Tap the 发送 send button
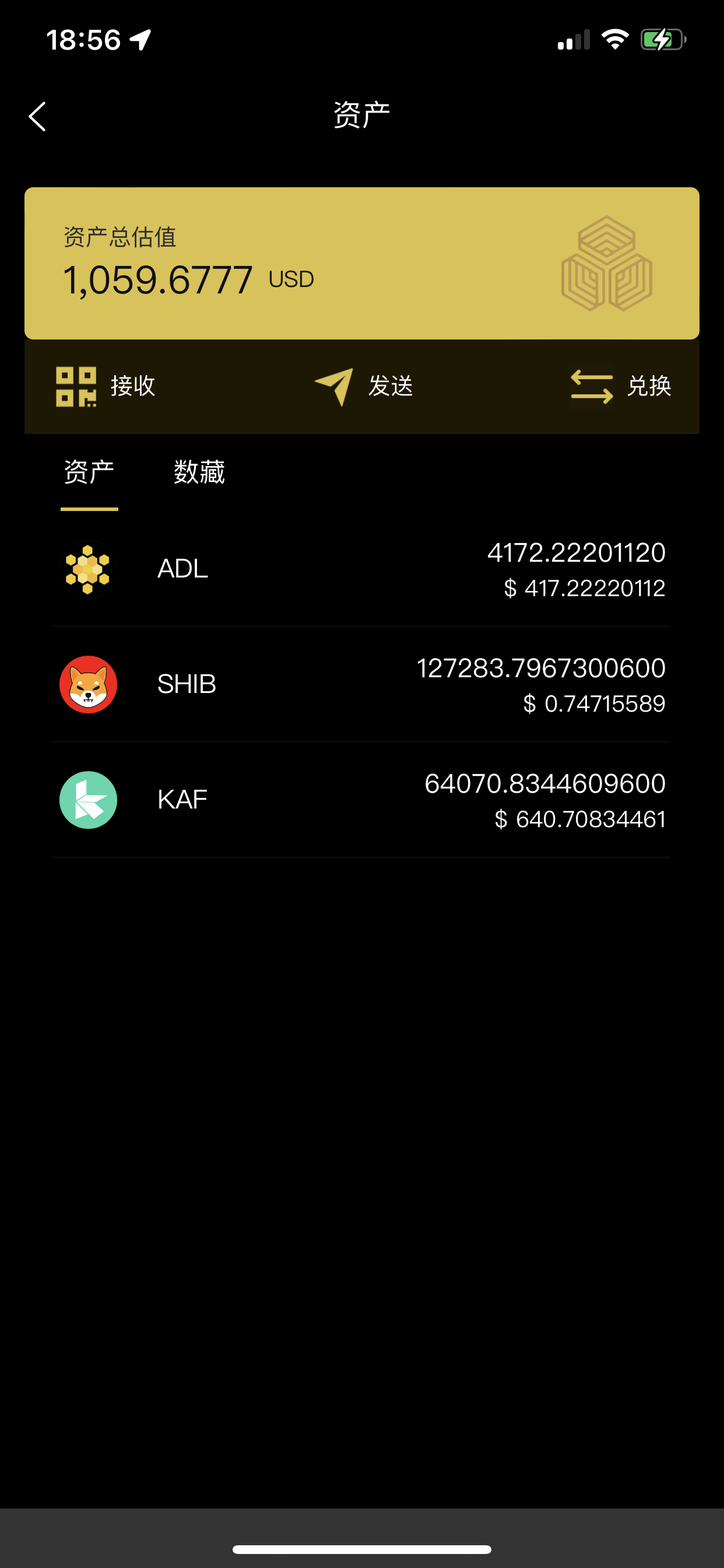Viewport: 724px width, 1568px height. (364, 386)
